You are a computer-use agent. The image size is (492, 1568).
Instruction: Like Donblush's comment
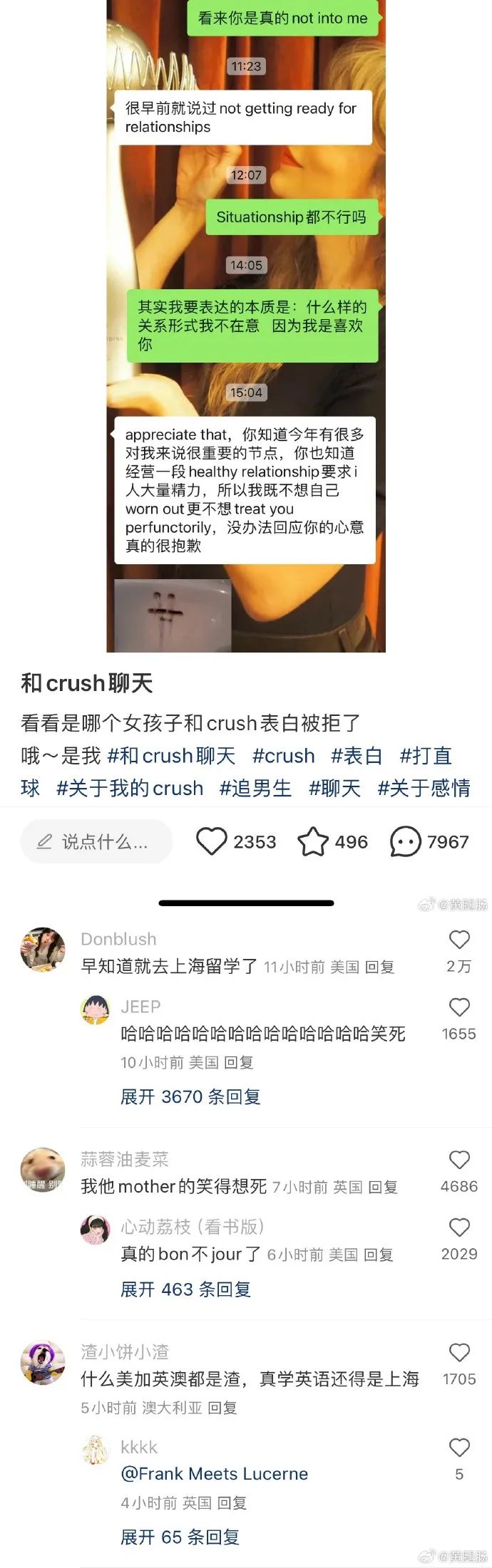coord(459,940)
